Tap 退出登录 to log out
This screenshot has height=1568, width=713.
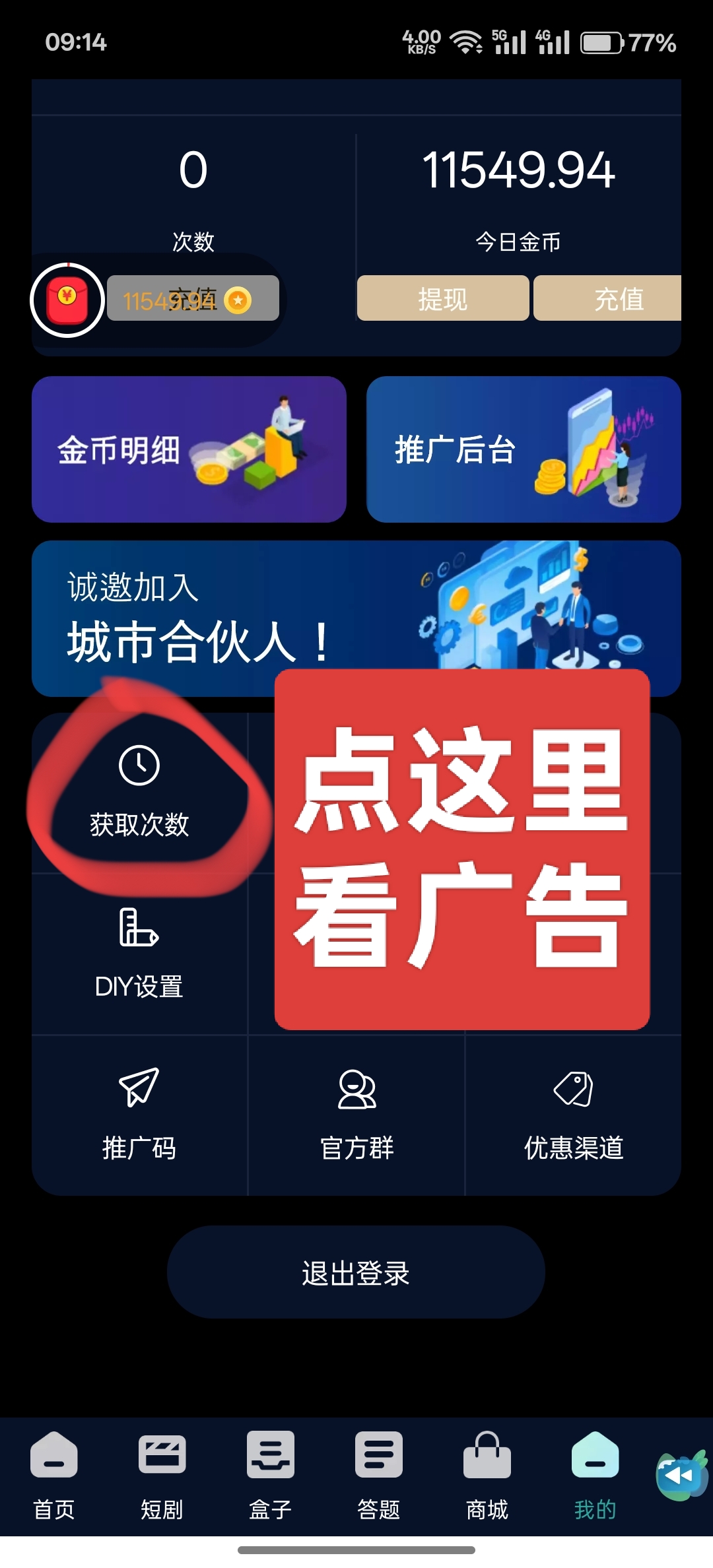pos(356,1272)
